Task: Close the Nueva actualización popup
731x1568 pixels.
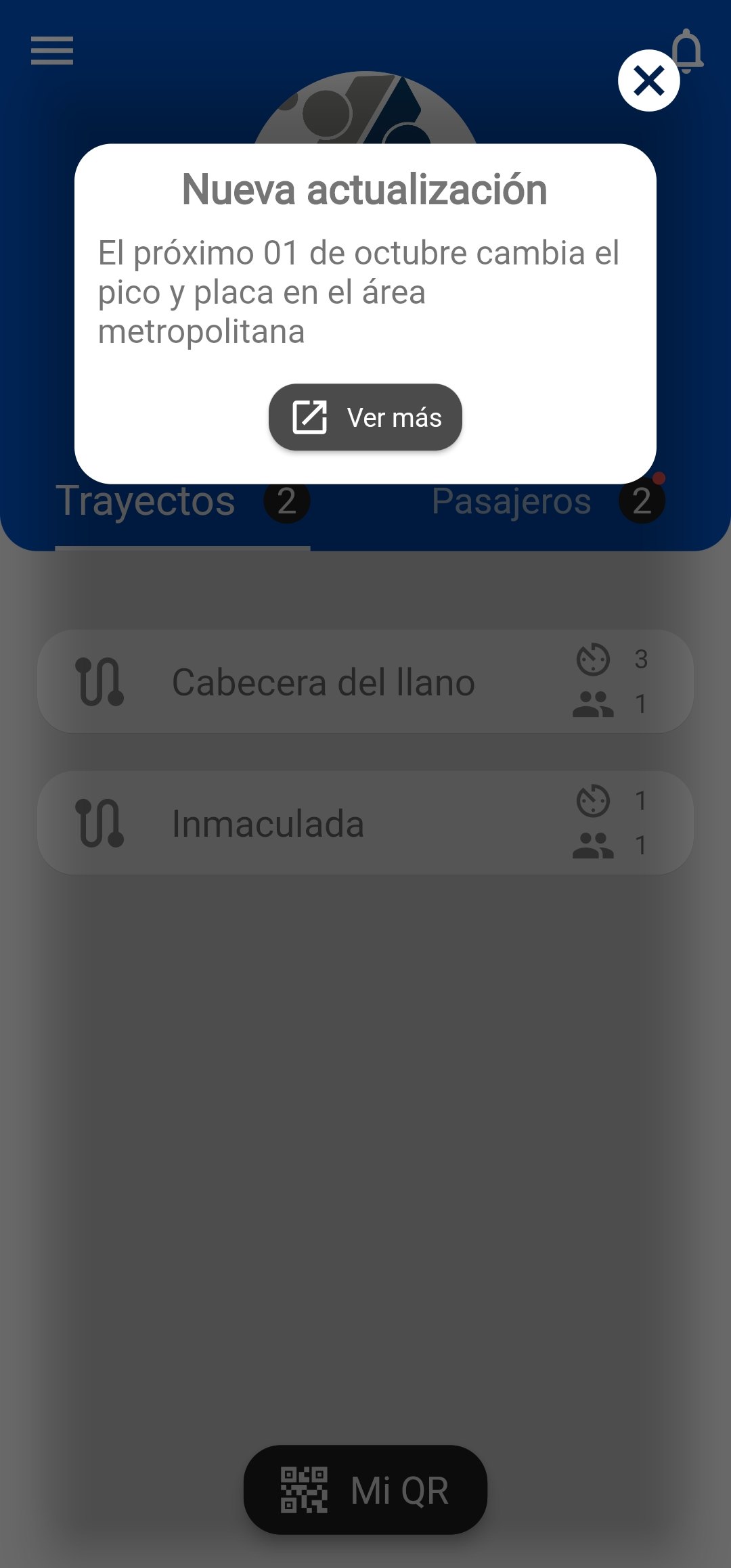Action: [648, 81]
